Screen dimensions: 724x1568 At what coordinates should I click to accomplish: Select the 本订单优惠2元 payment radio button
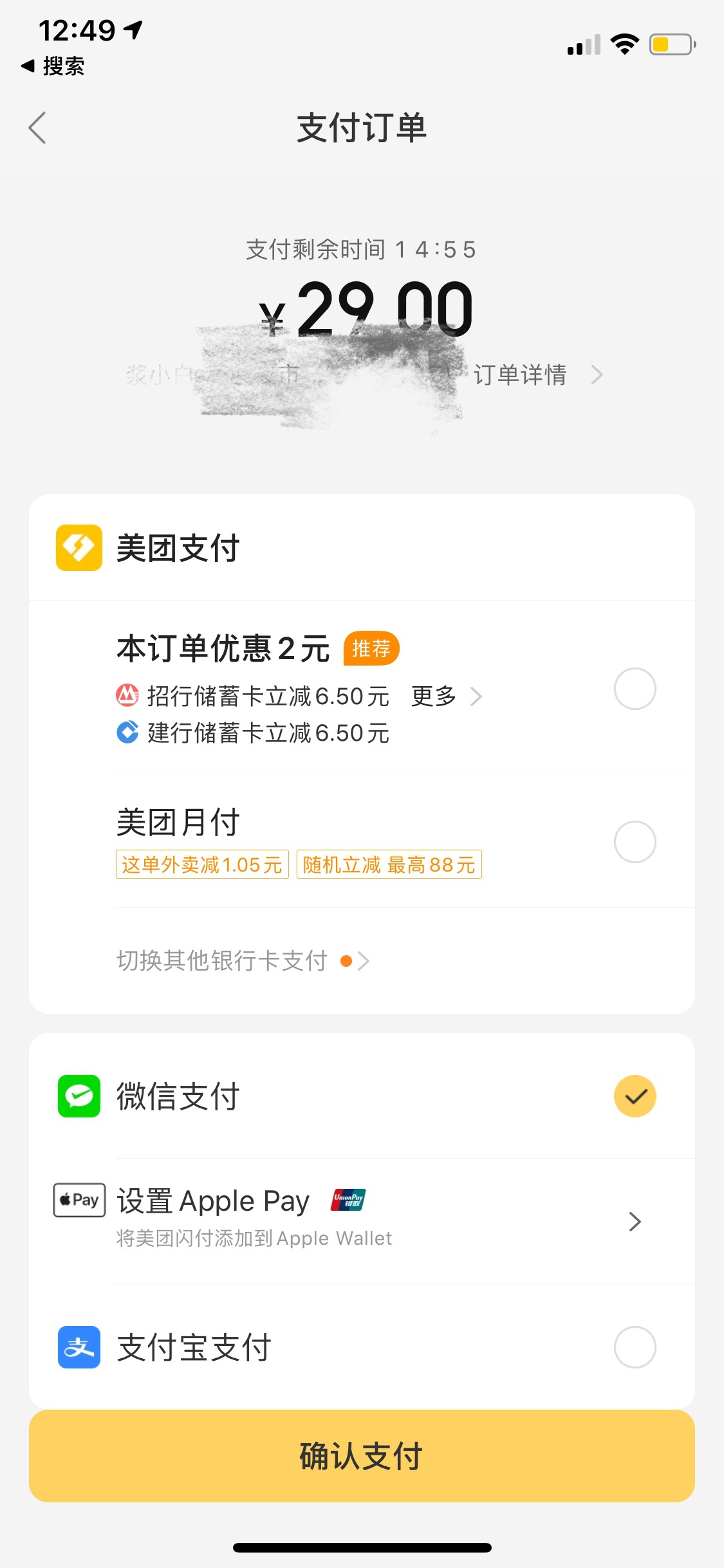tap(635, 688)
